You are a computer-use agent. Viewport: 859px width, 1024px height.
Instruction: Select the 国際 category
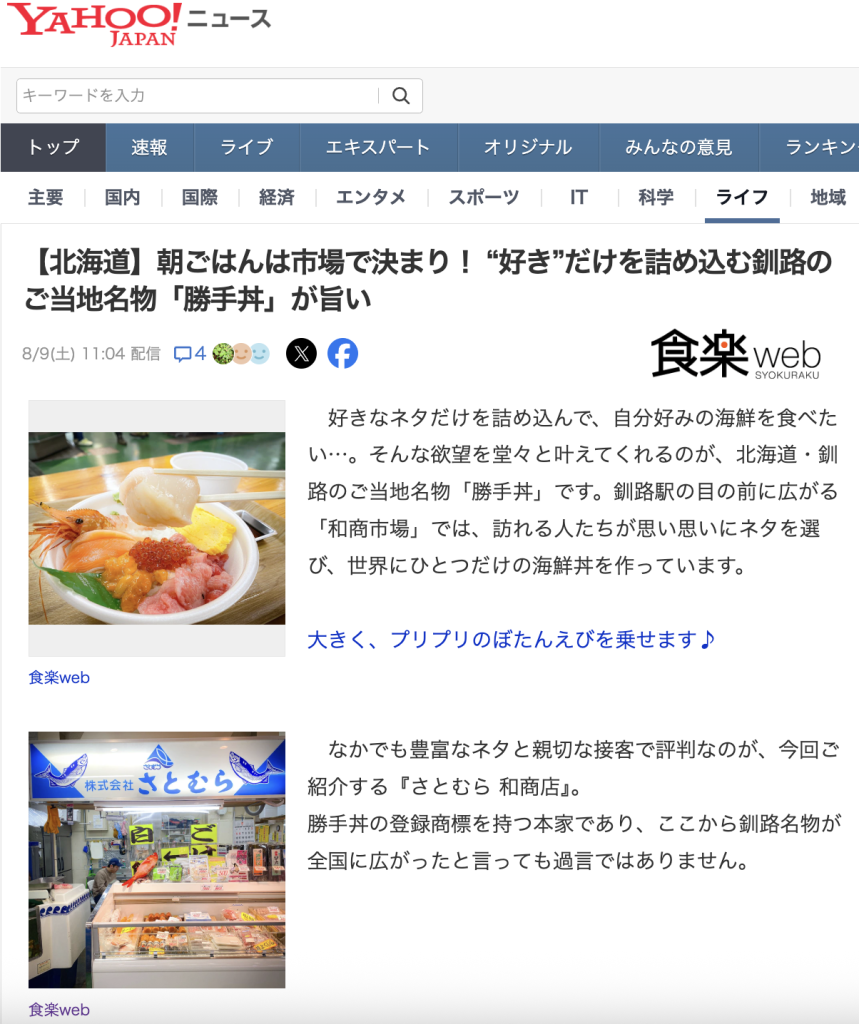[x=199, y=197]
